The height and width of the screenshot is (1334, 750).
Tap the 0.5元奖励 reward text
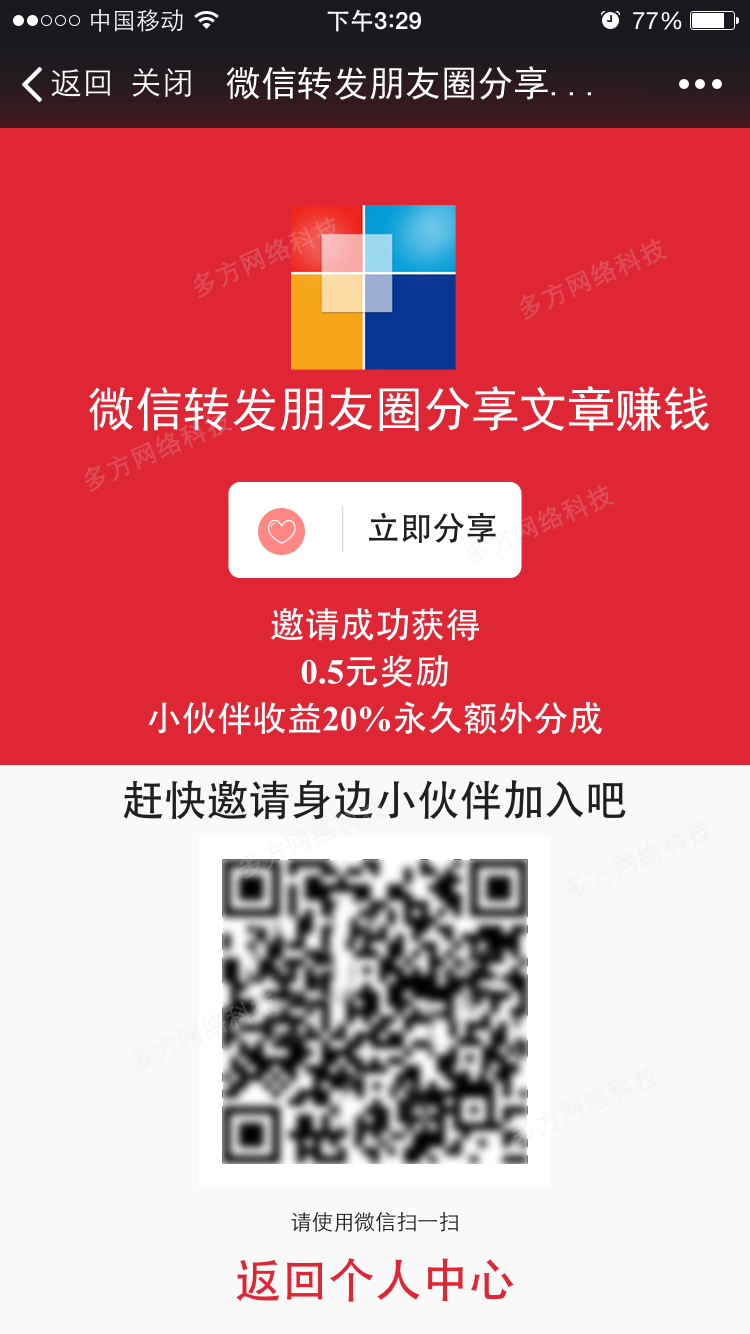375,672
